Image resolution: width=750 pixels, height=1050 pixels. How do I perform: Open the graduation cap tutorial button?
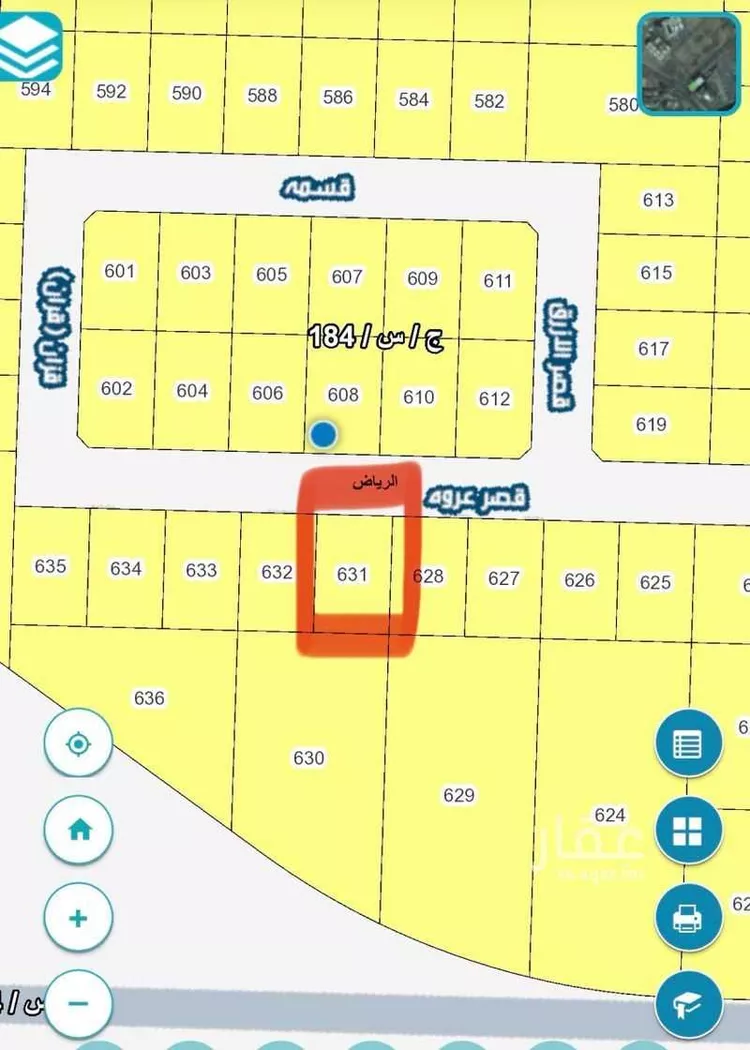pos(688,1003)
